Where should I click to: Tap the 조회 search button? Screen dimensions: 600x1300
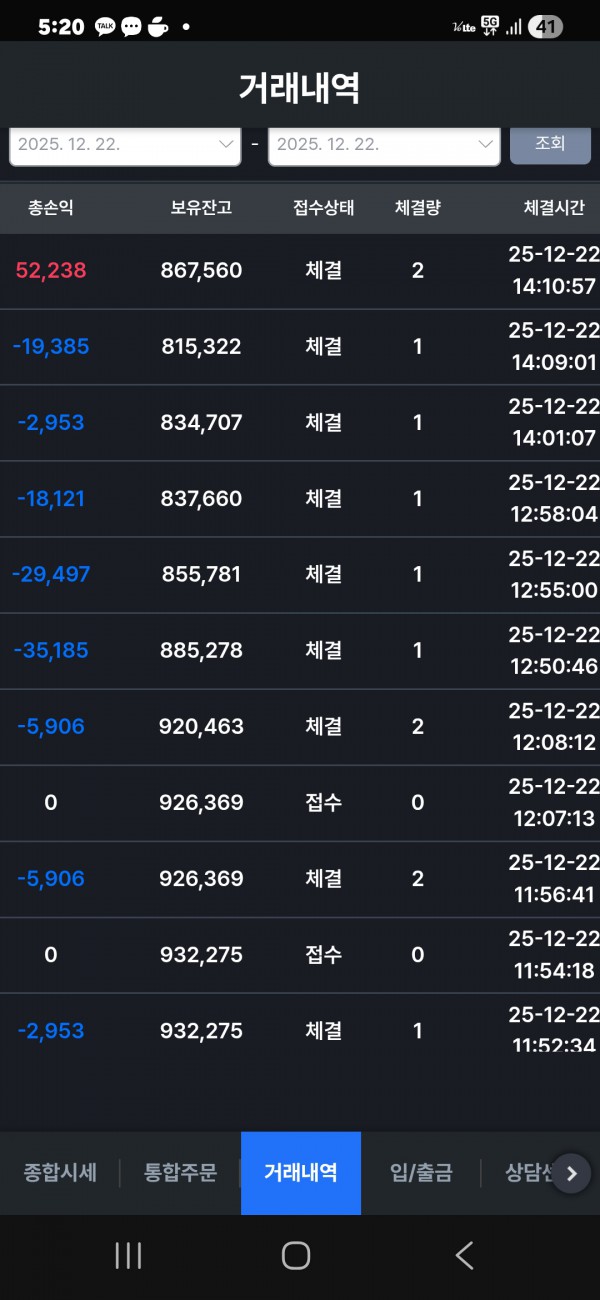tap(550, 144)
